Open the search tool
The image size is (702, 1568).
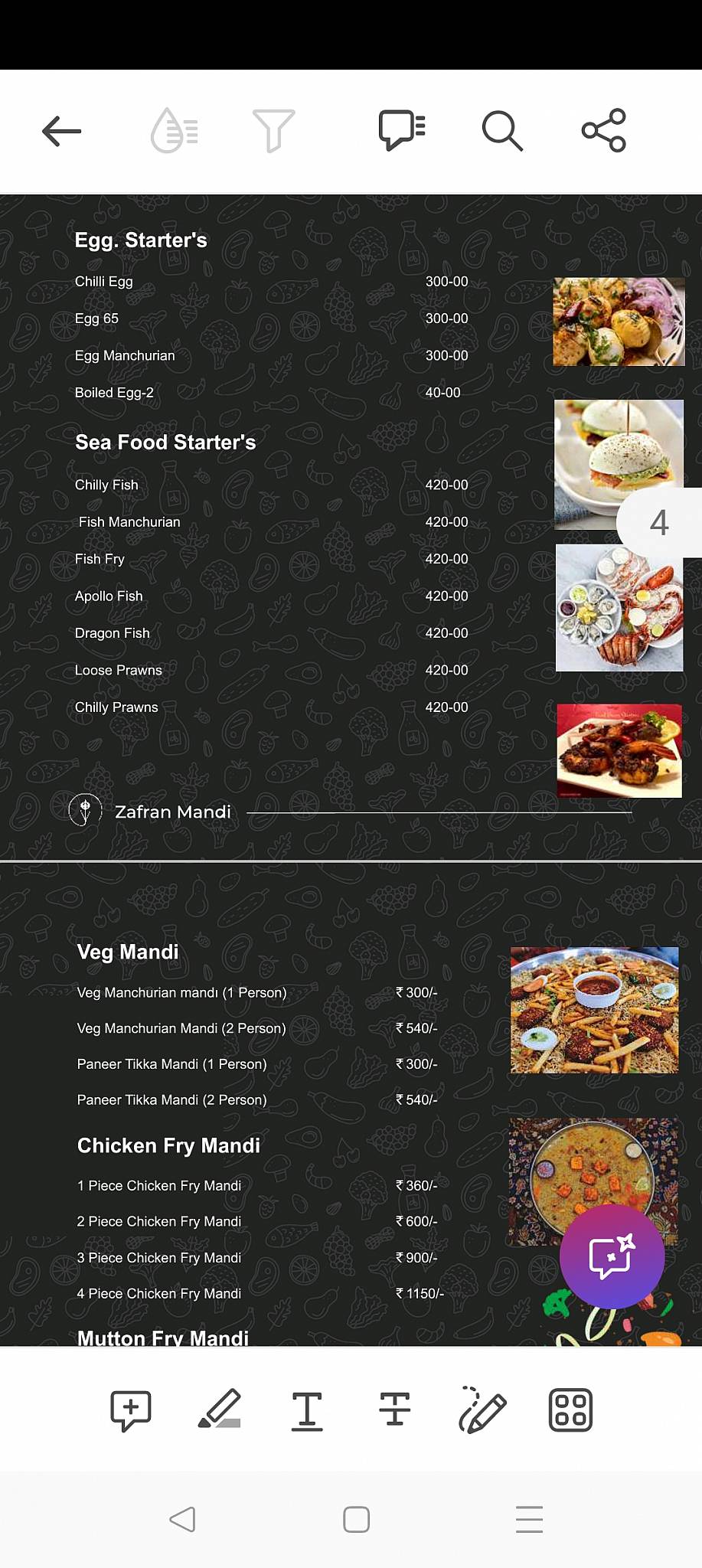tap(502, 130)
